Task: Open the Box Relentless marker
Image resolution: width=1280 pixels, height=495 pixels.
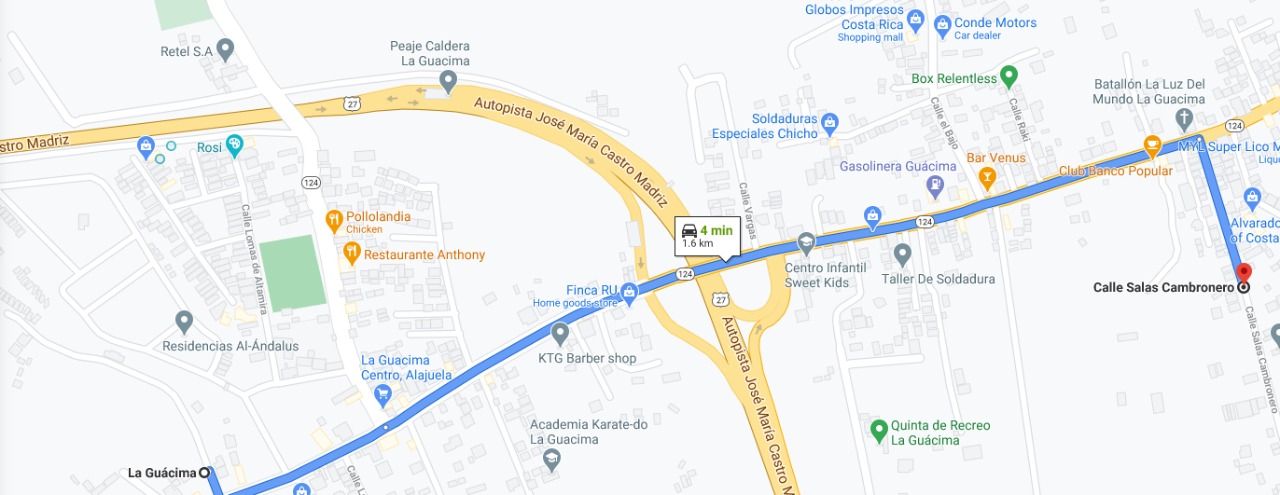Action: tap(1008, 76)
